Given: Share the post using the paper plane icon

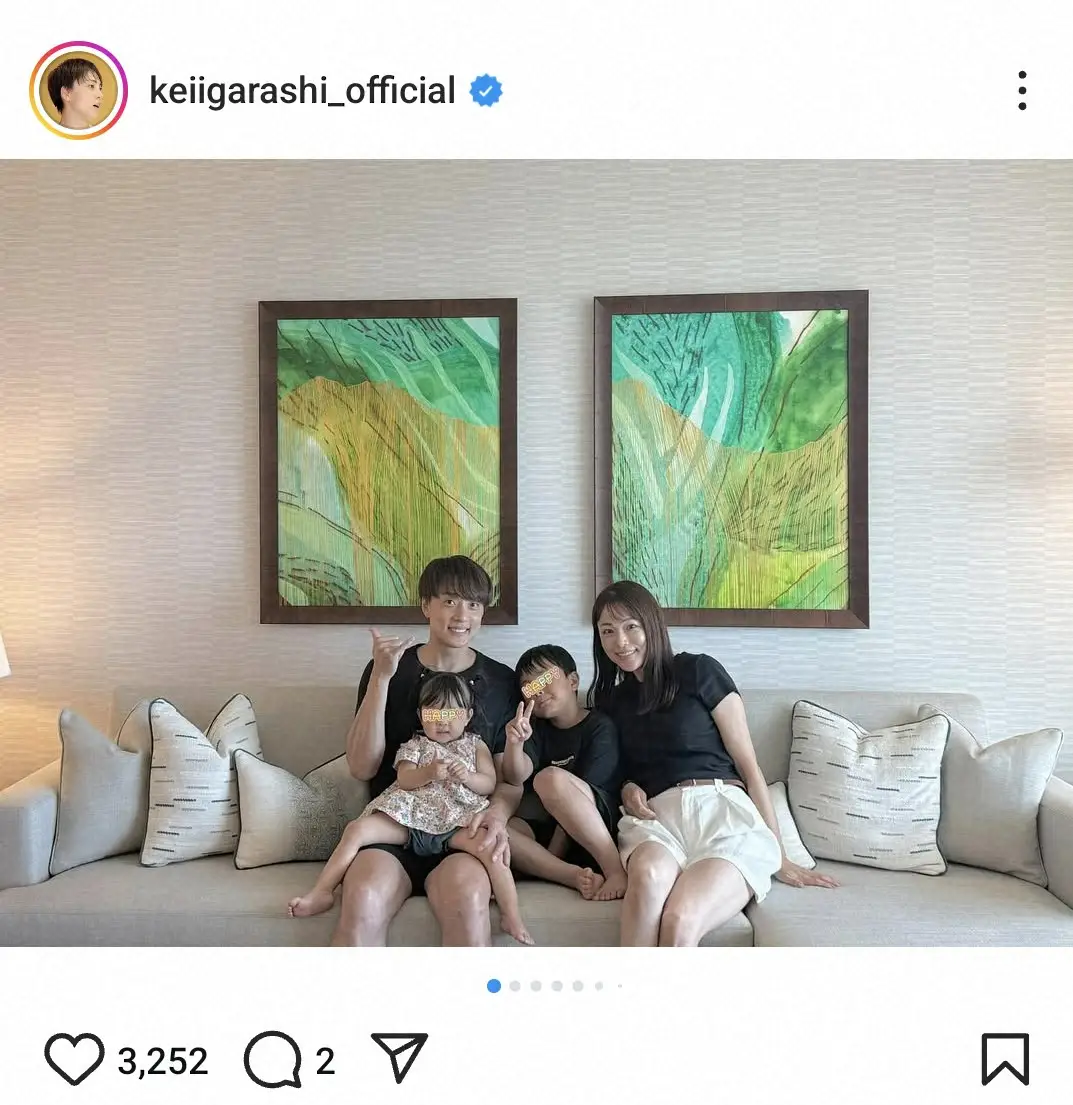Looking at the screenshot, I should coord(399,1057).
